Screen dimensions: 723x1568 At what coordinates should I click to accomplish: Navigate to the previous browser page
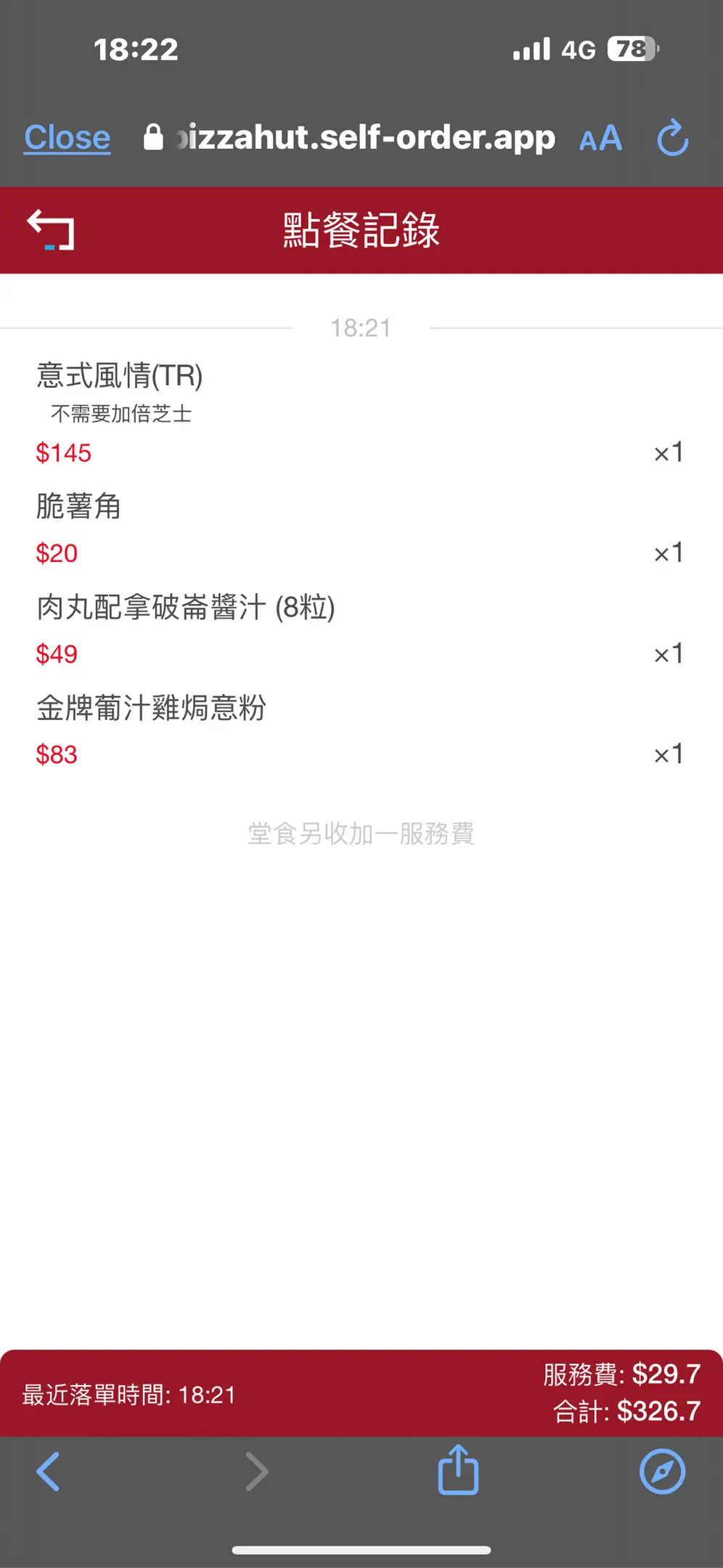pos(48,1471)
